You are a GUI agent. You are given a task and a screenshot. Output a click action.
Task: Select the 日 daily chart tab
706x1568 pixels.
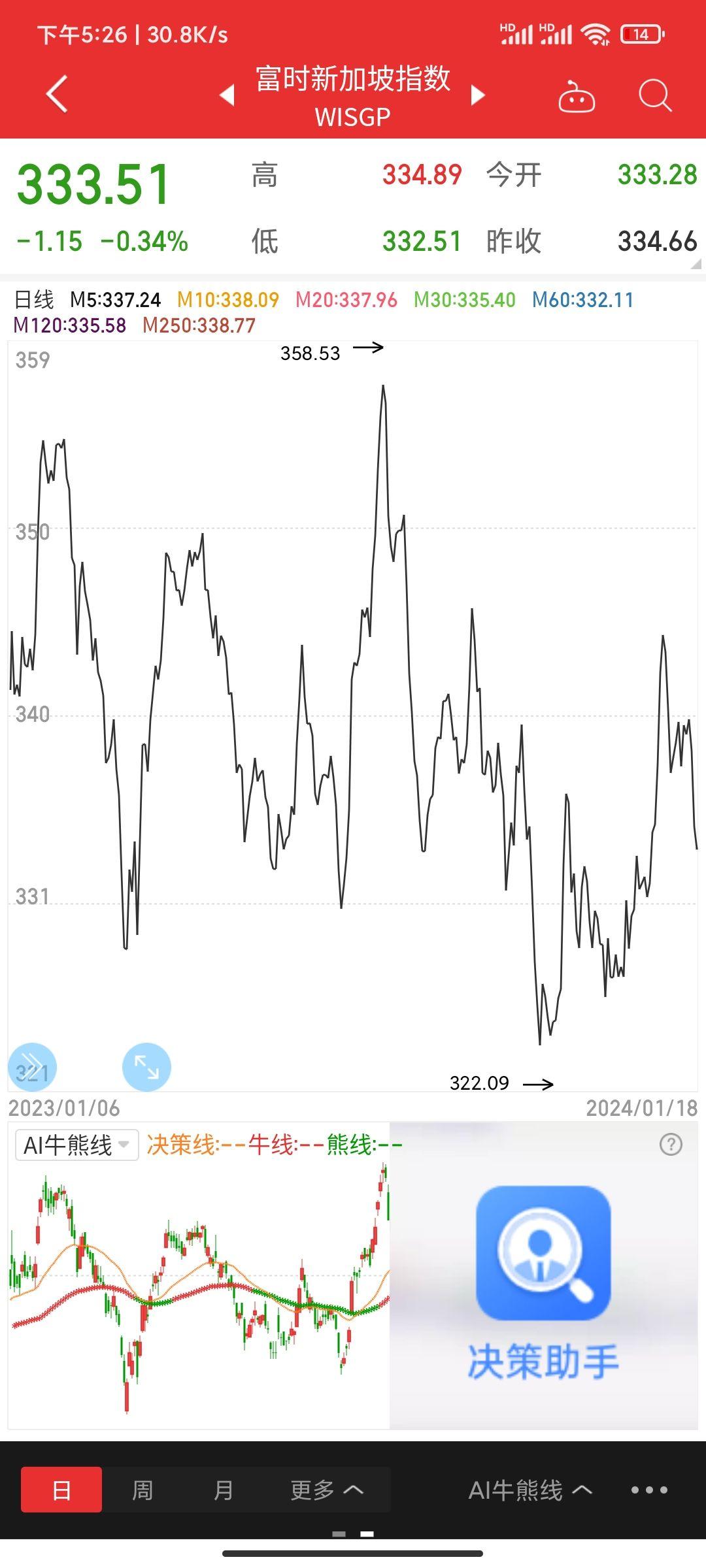(61, 1490)
